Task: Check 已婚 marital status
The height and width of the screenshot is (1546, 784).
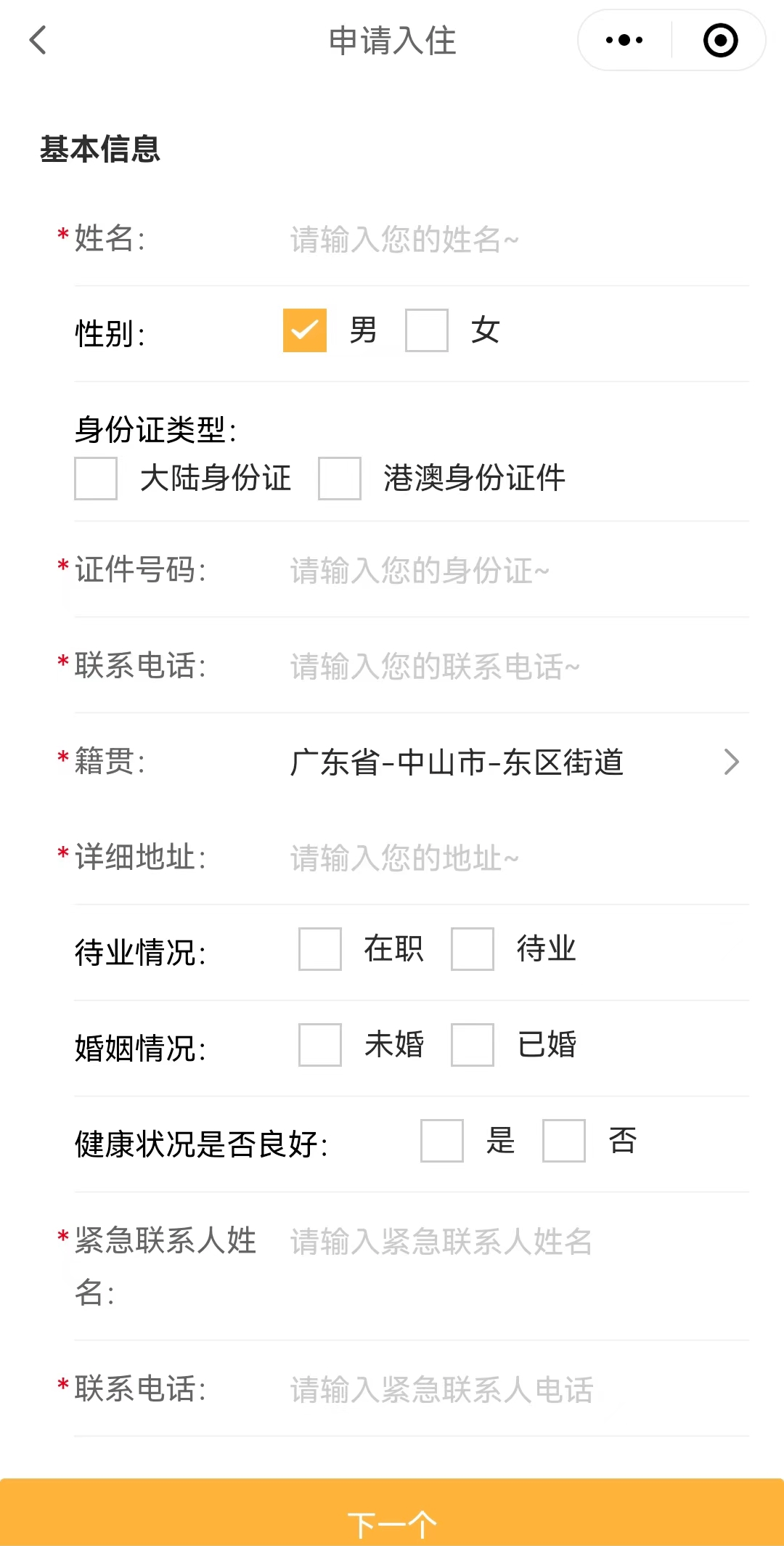Action: (x=473, y=1045)
